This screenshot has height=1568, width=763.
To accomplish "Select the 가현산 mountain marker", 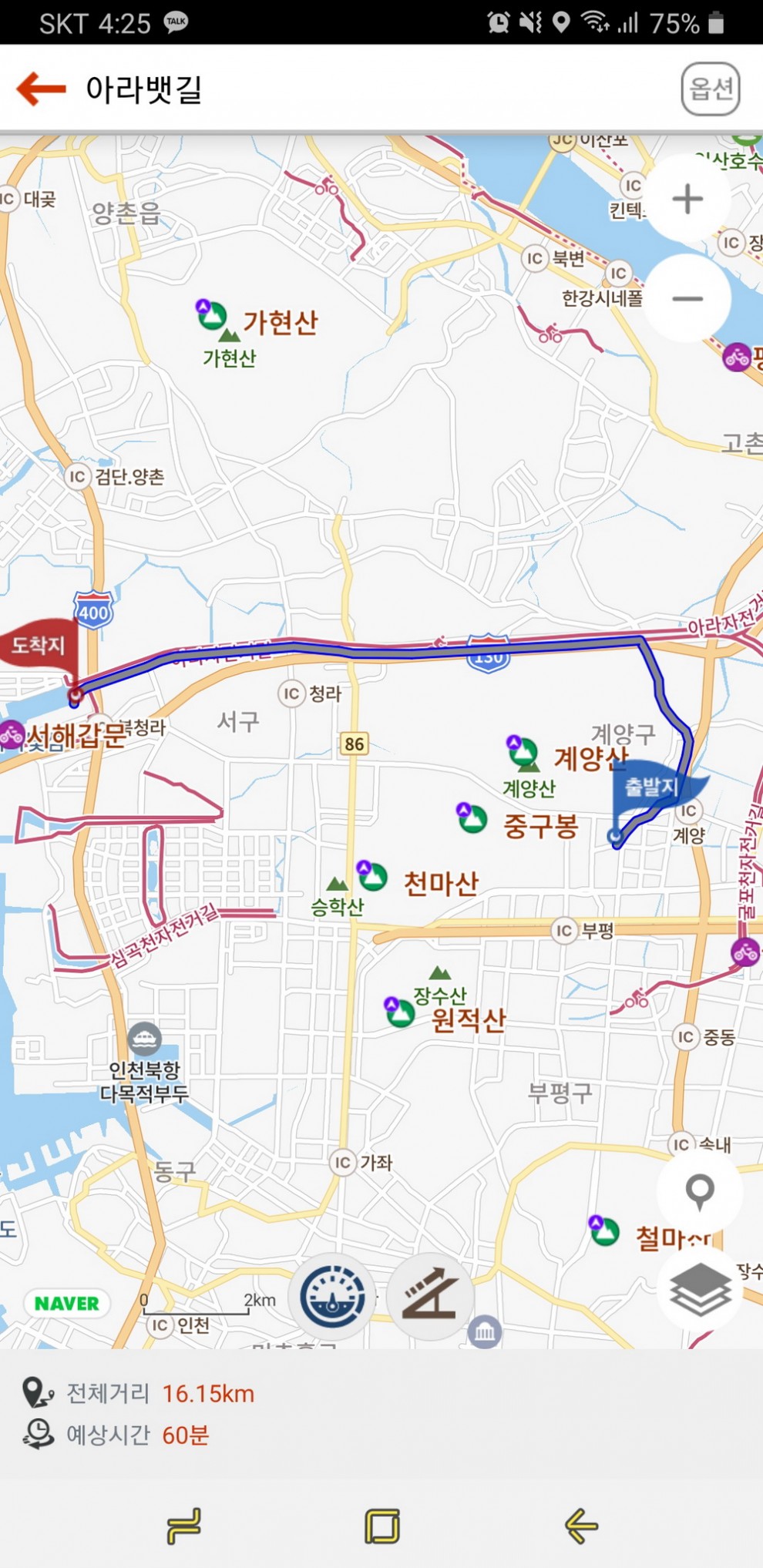I will [x=212, y=316].
